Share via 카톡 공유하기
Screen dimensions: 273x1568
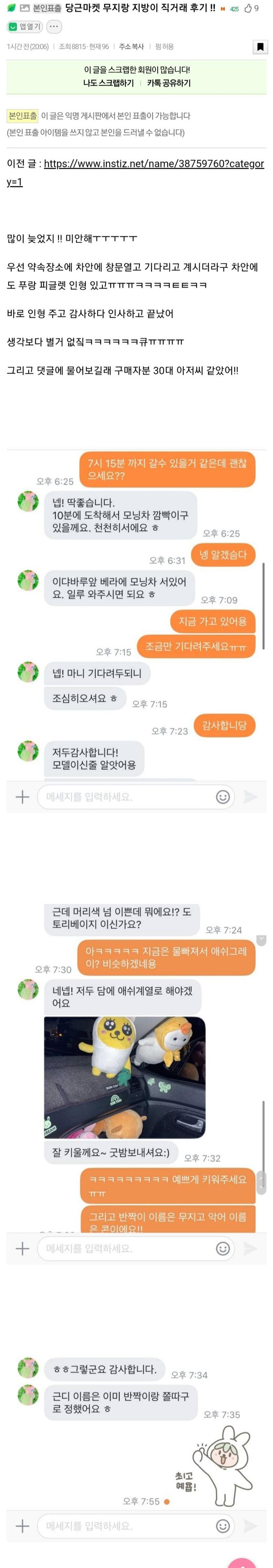point(168,83)
